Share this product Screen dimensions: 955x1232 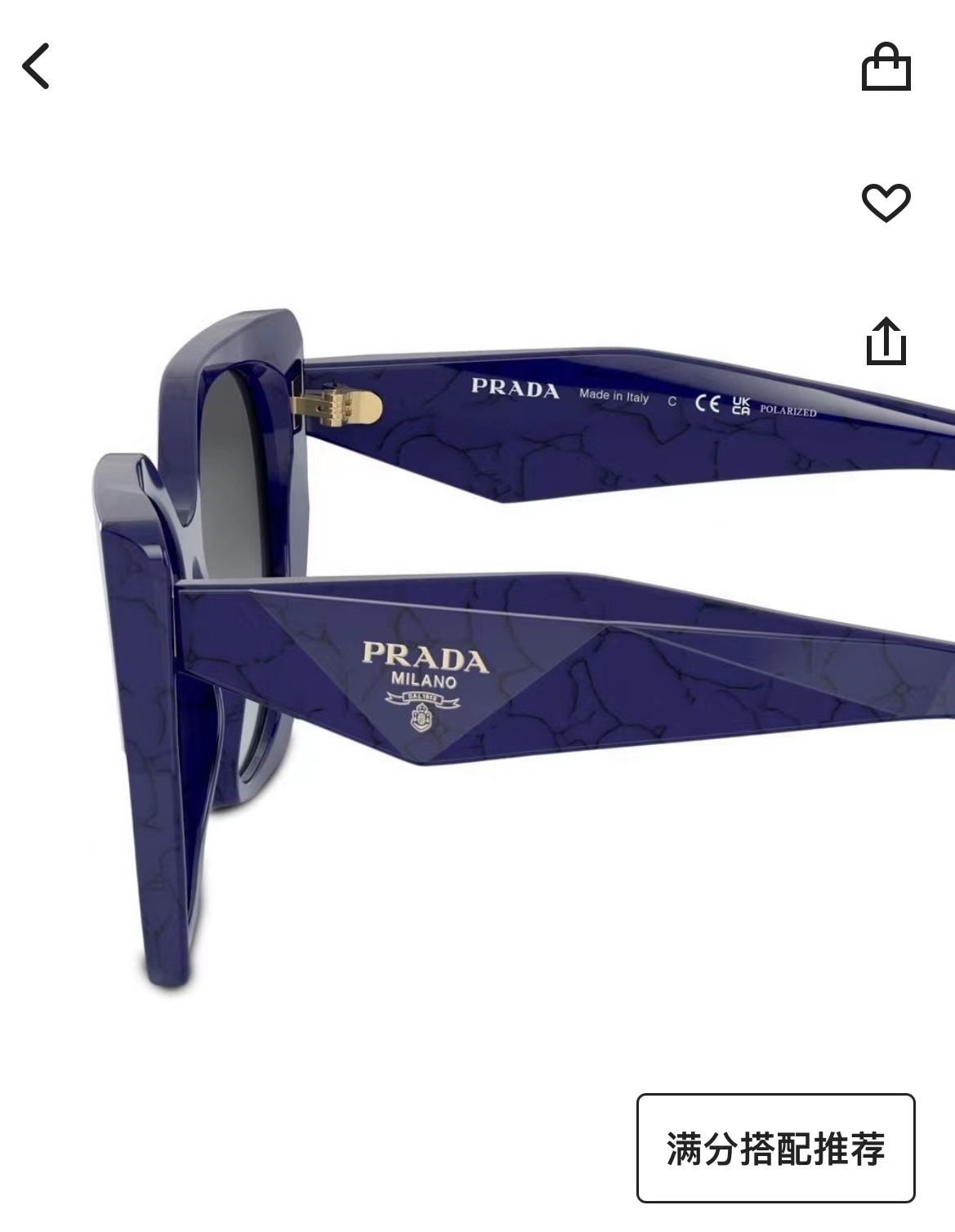click(x=886, y=341)
